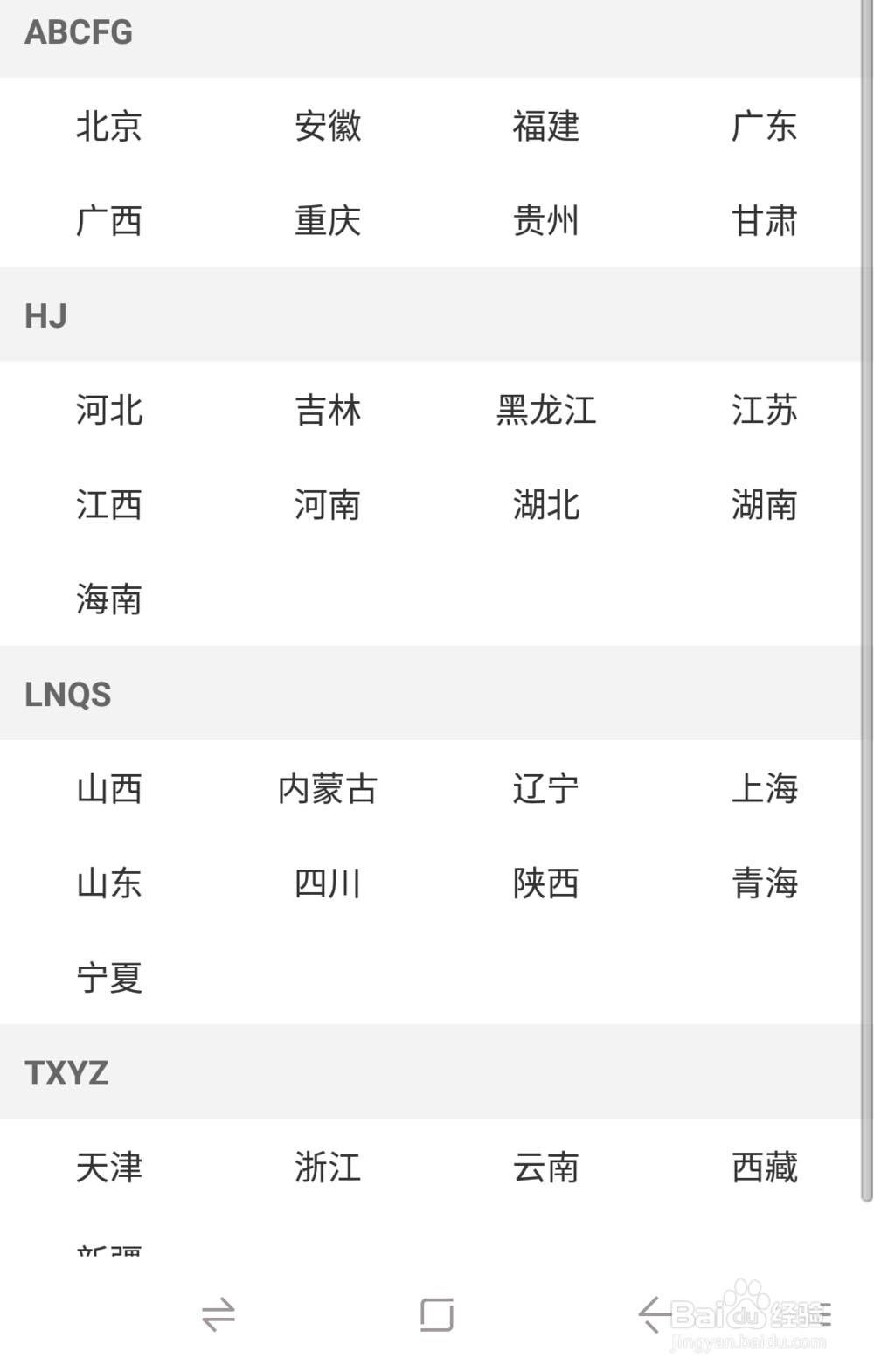Select 广东 at the top right
The height and width of the screenshot is (1372, 874).
click(x=765, y=128)
